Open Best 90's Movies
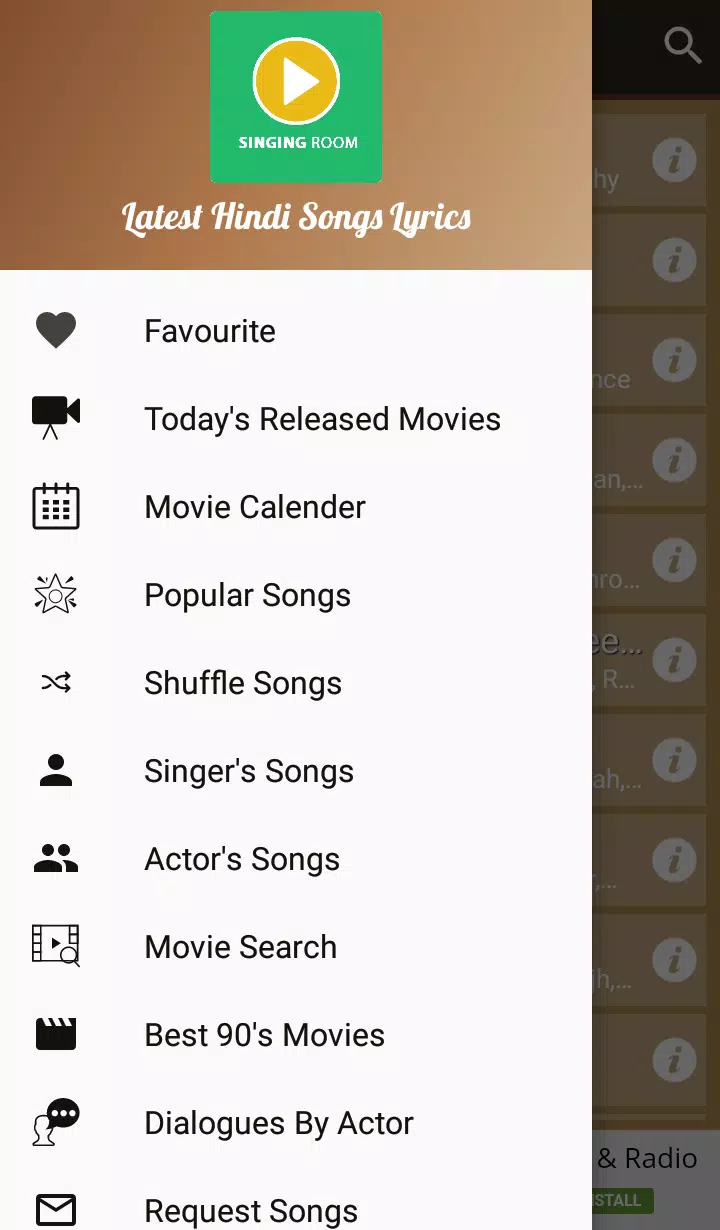The height and width of the screenshot is (1230, 720). pos(296,1035)
